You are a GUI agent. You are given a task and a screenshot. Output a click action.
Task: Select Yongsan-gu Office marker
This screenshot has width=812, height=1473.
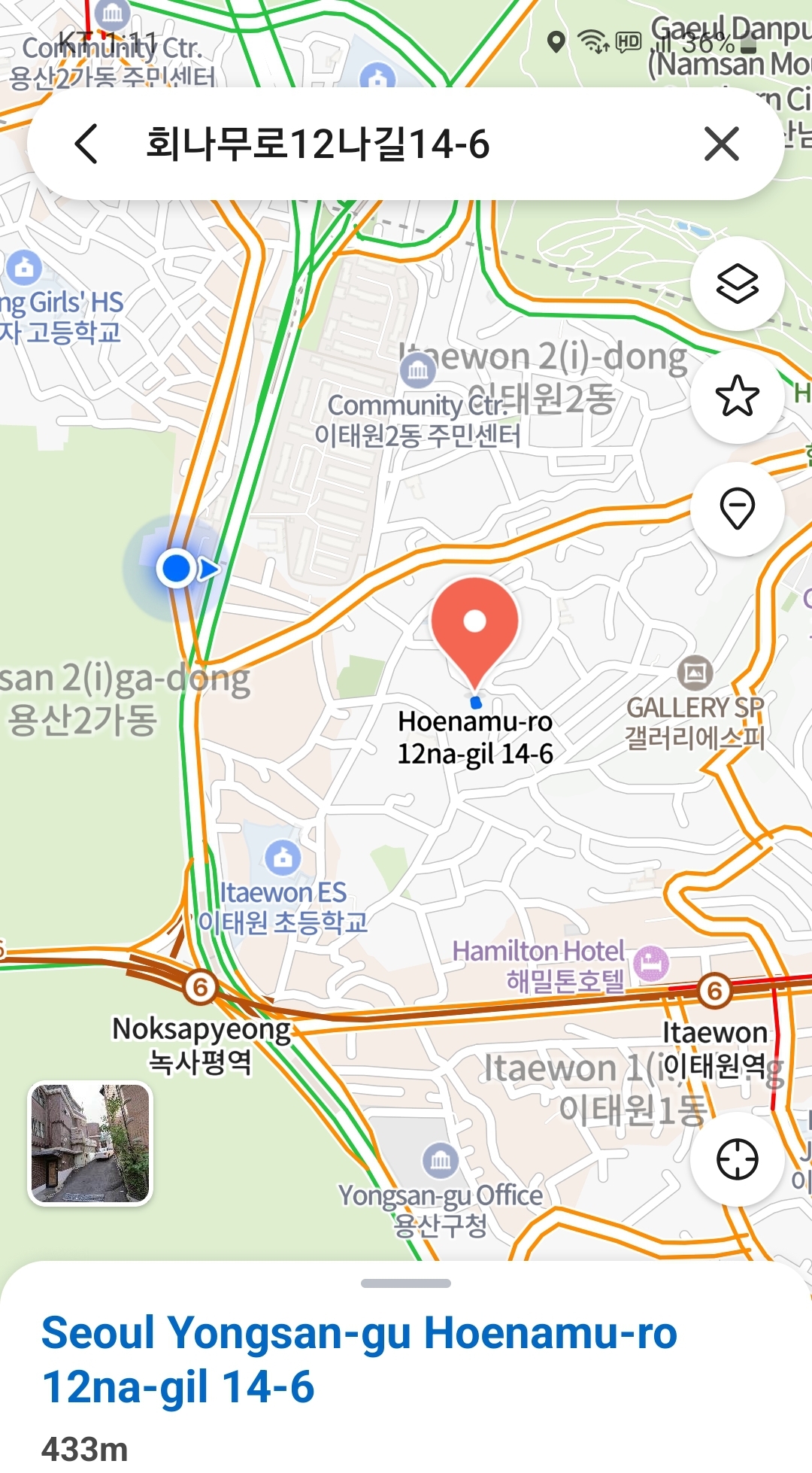pyautogui.click(x=441, y=1161)
